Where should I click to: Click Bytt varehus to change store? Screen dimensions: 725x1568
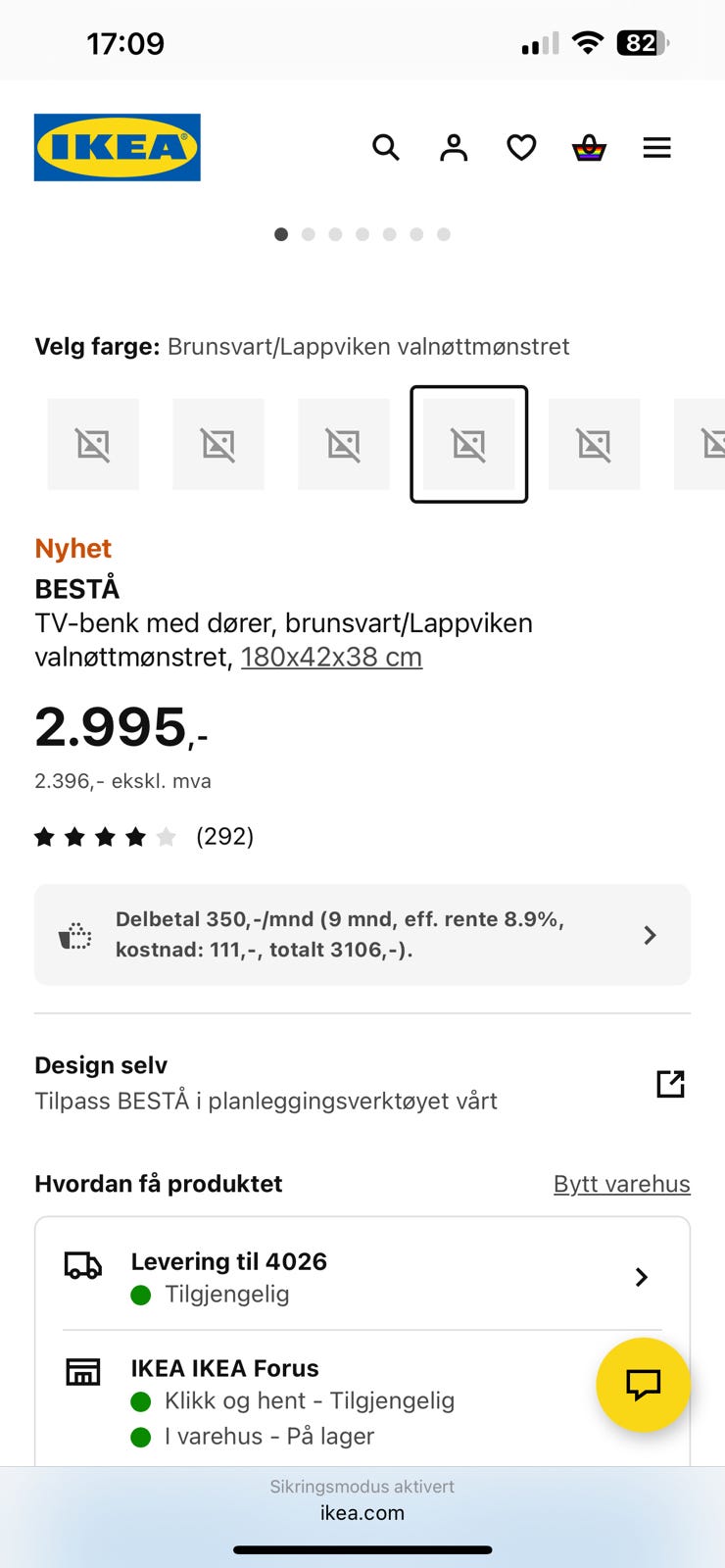point(621,1183)
